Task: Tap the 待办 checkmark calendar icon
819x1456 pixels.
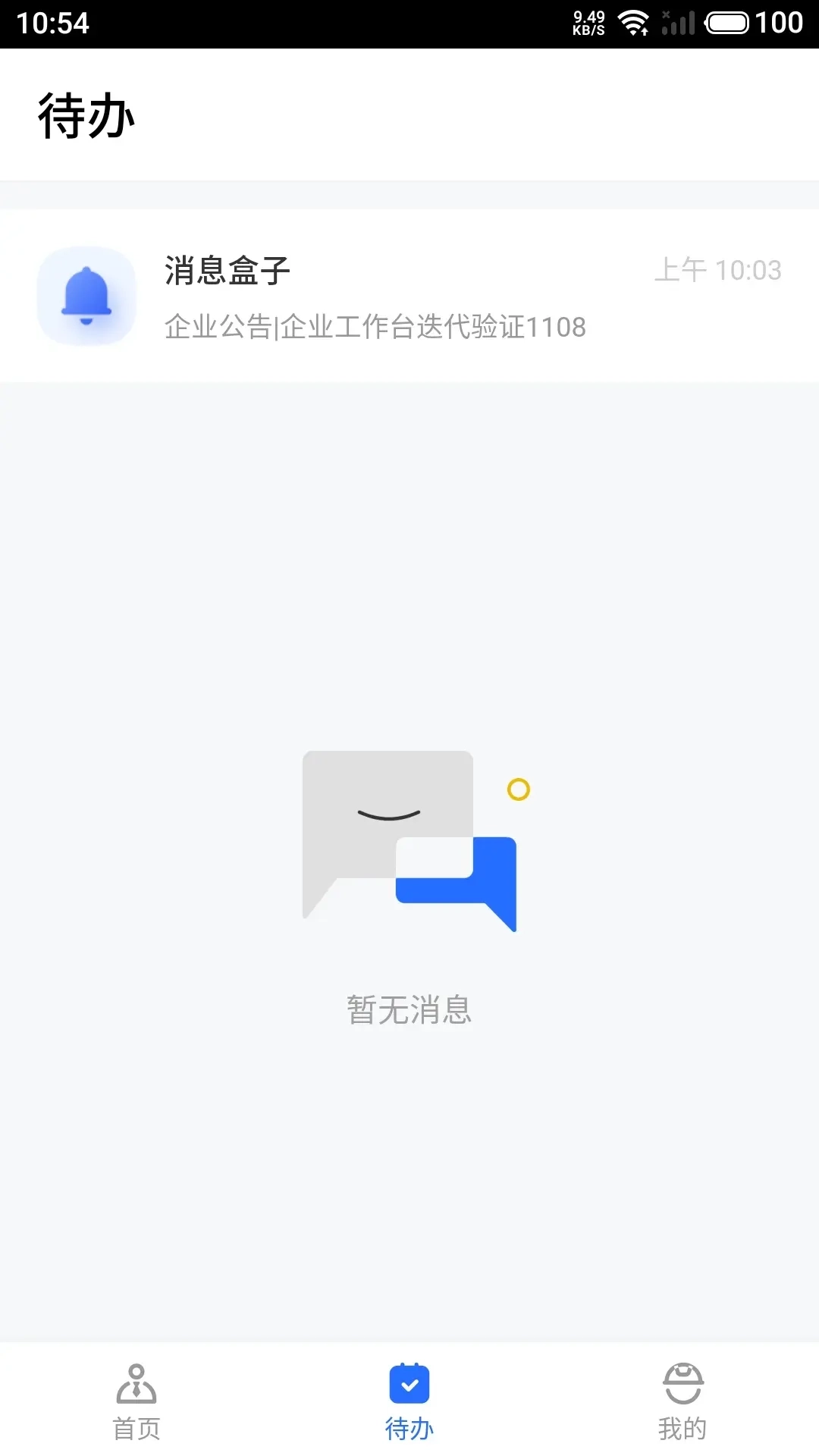Action: [x=409, y=1385]
